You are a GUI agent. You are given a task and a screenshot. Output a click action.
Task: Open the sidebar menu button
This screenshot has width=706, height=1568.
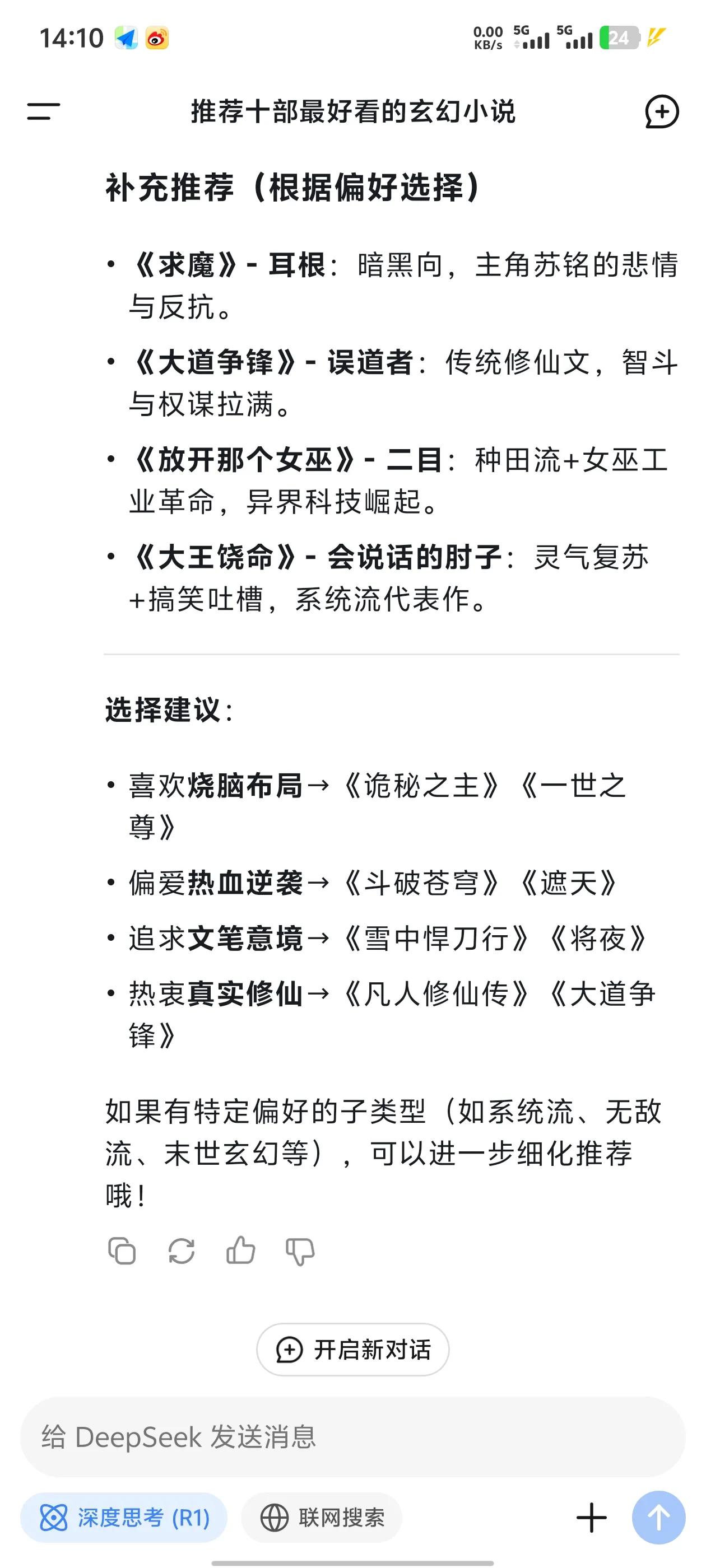point(43,111)
